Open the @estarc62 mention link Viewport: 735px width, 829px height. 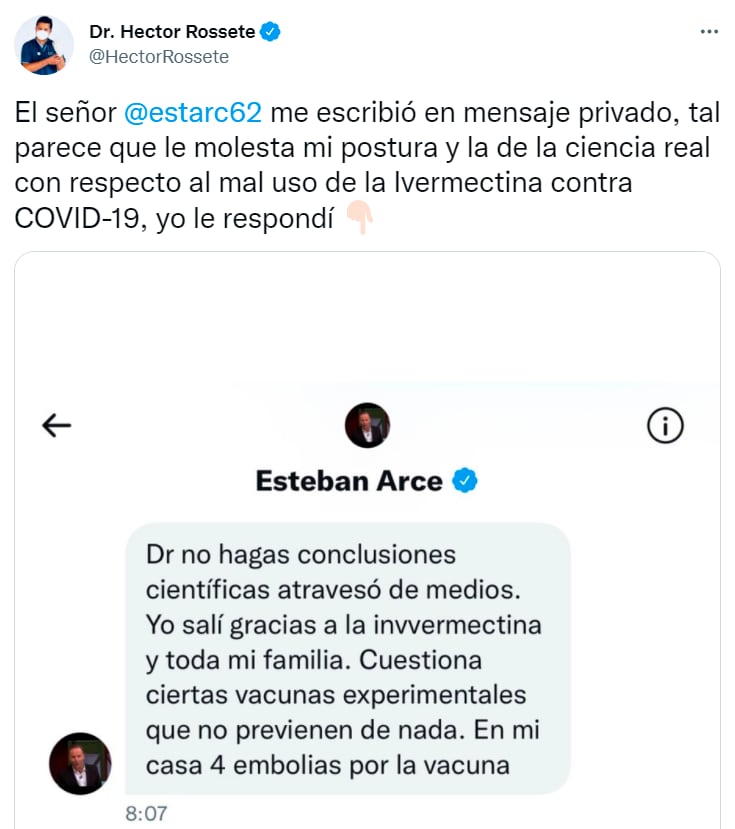click(x=192, y=113)
